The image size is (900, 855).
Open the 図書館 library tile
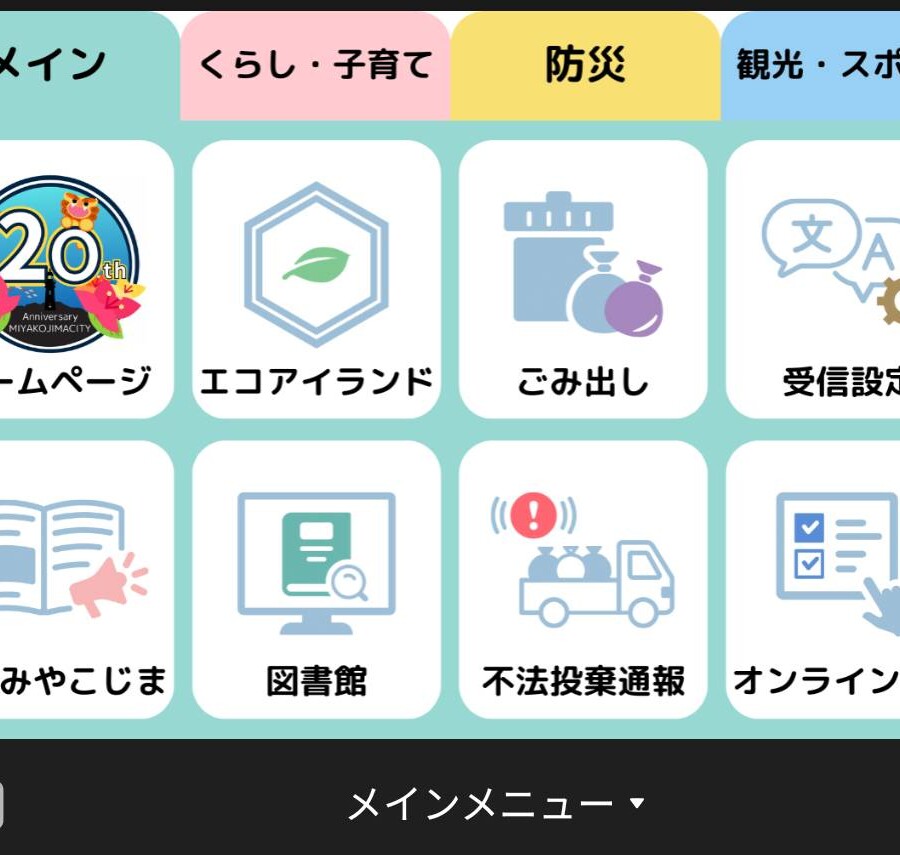click(x=316, y=580)
